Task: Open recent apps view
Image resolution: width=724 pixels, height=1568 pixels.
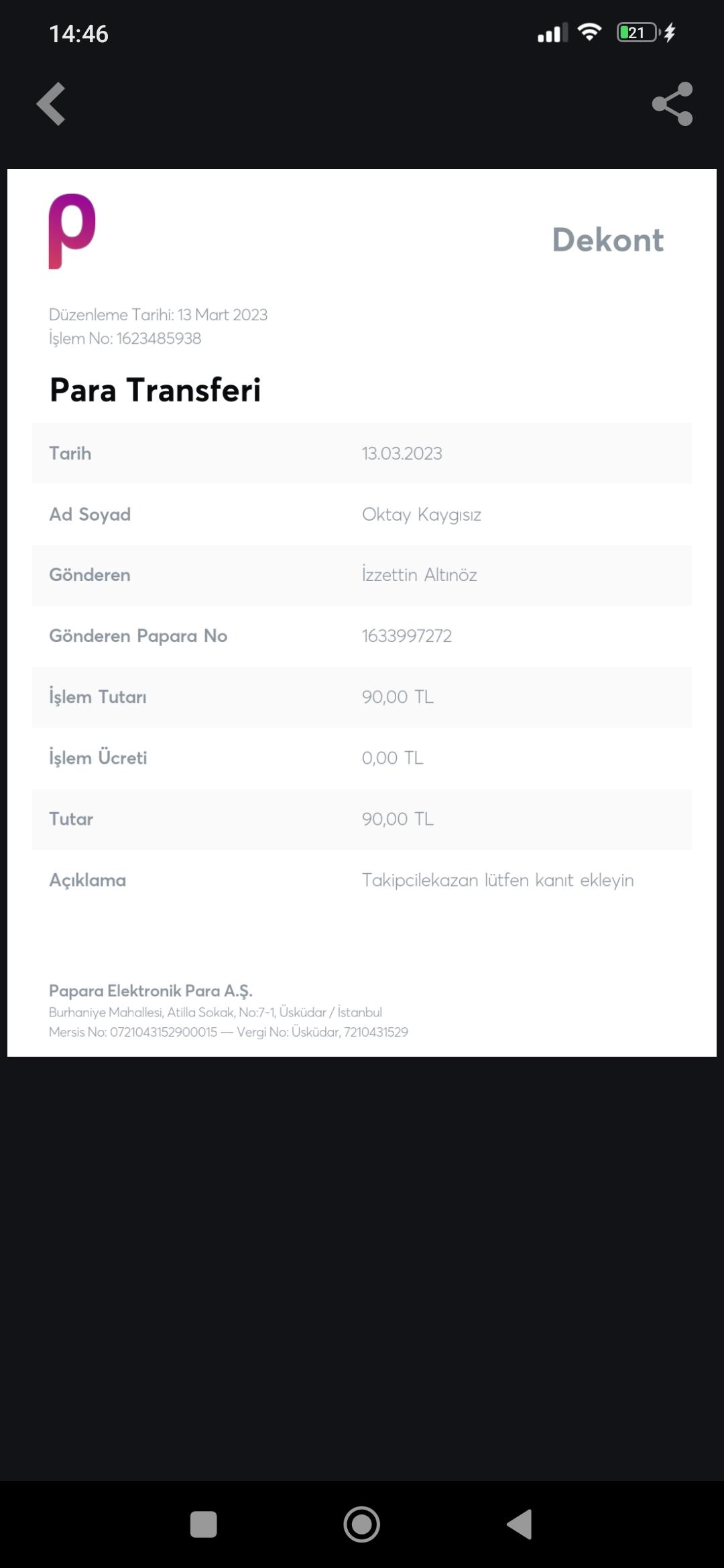Action: (204, 1524)
